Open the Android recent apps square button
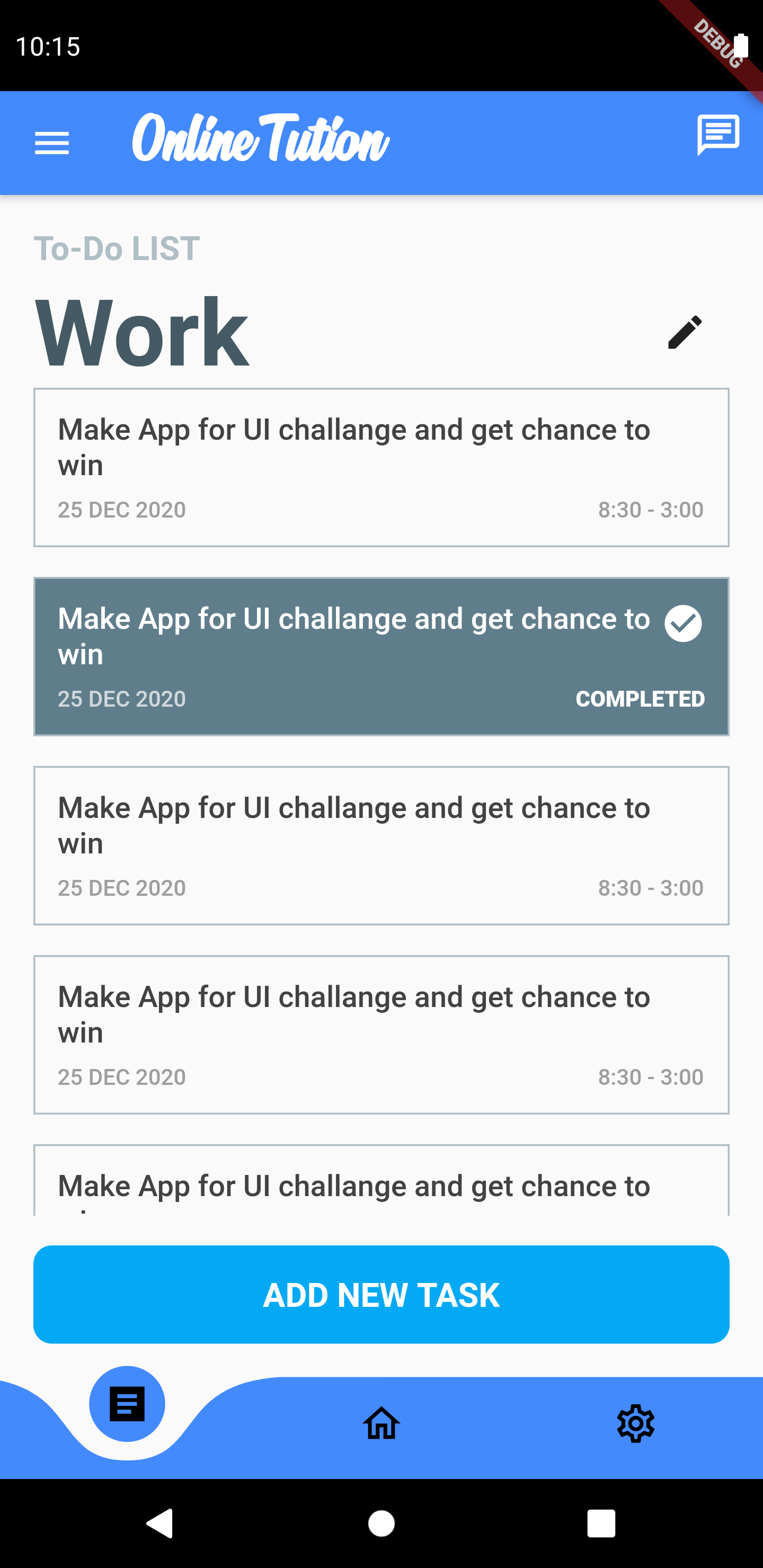Screen dimensions: 763x1568 tap(601, 1524)
